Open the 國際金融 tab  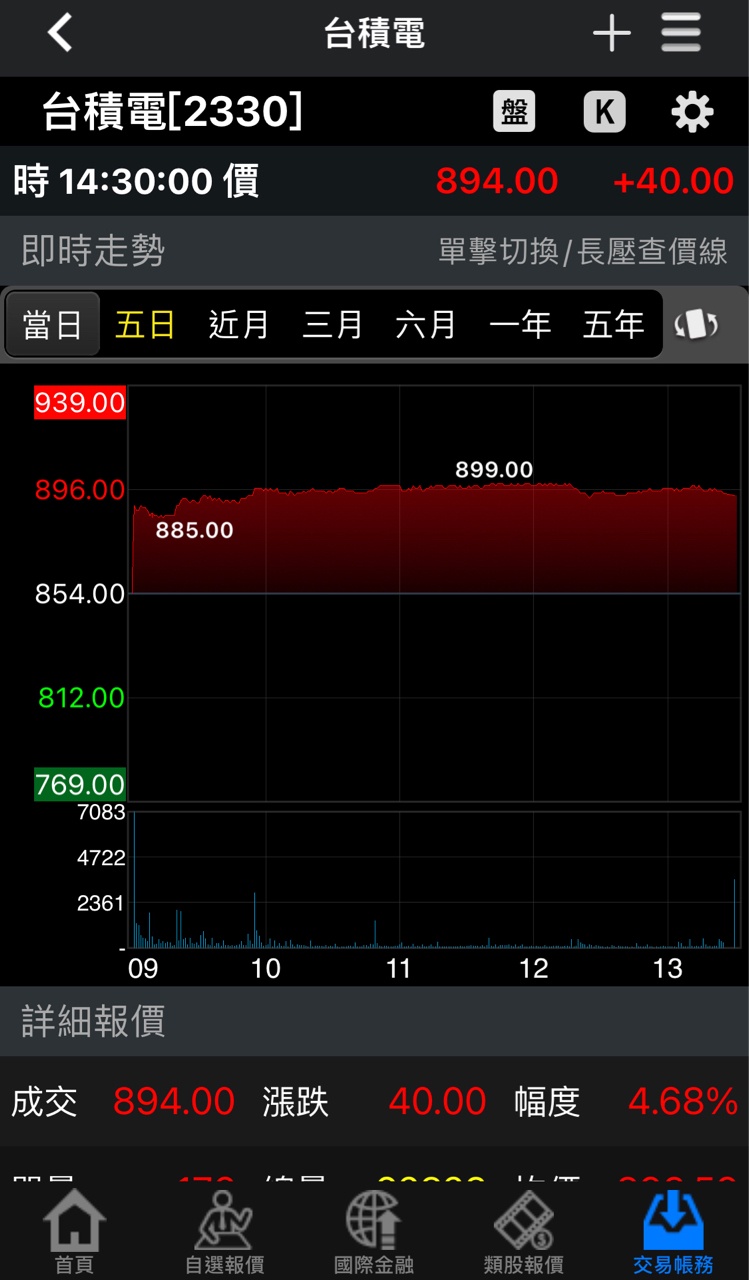pos(374,1232)
